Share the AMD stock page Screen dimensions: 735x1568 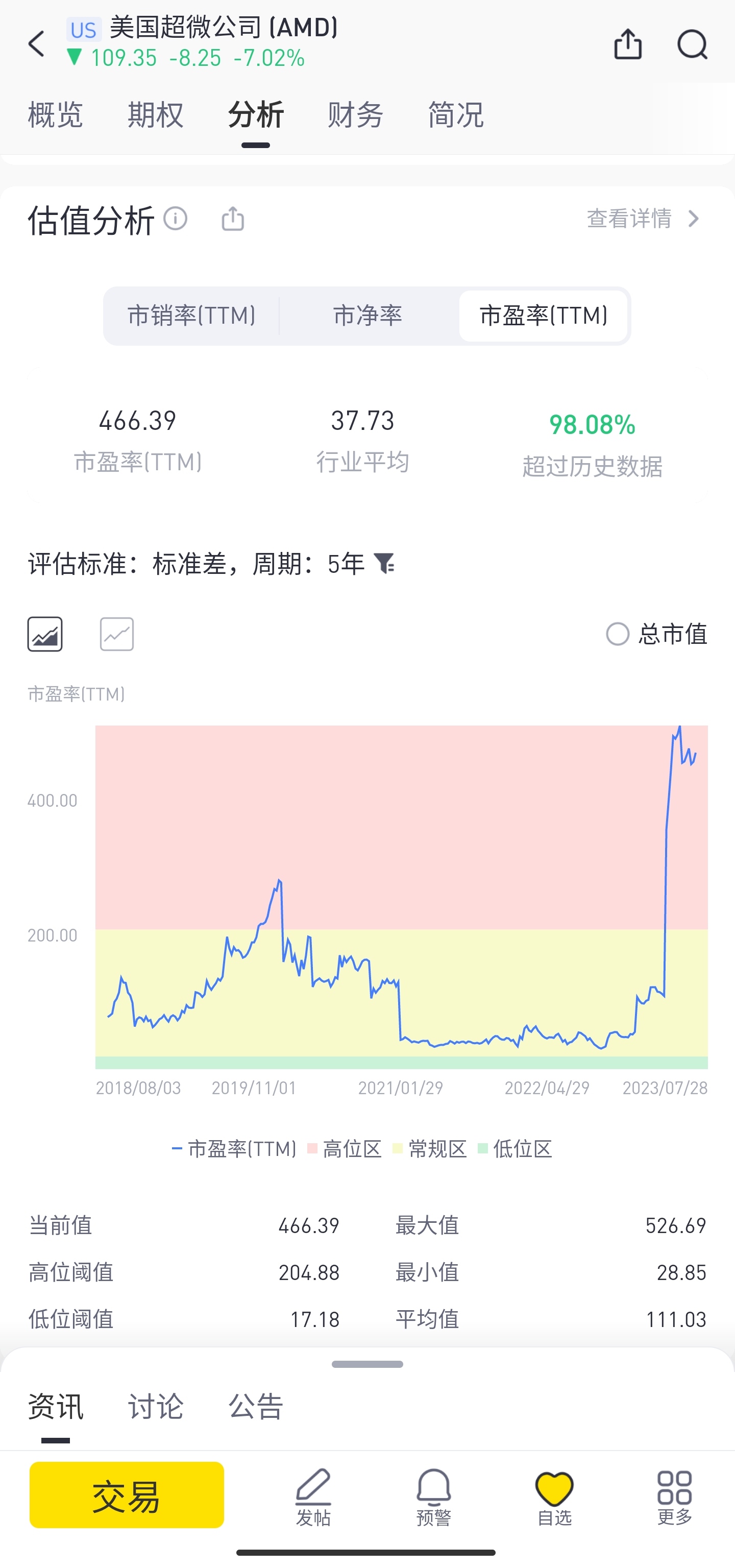(x=628, y=44)
